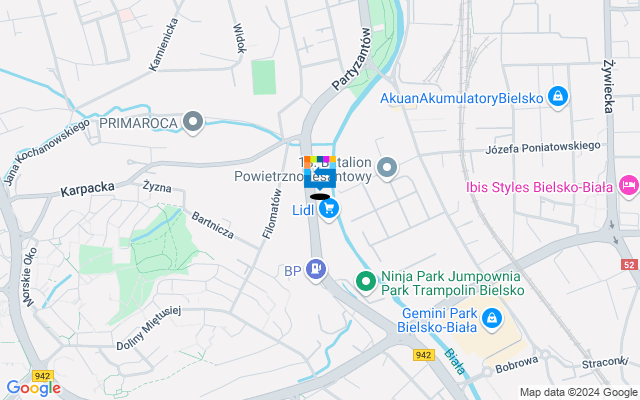Select the BP fuel station pin

point(316,269)
